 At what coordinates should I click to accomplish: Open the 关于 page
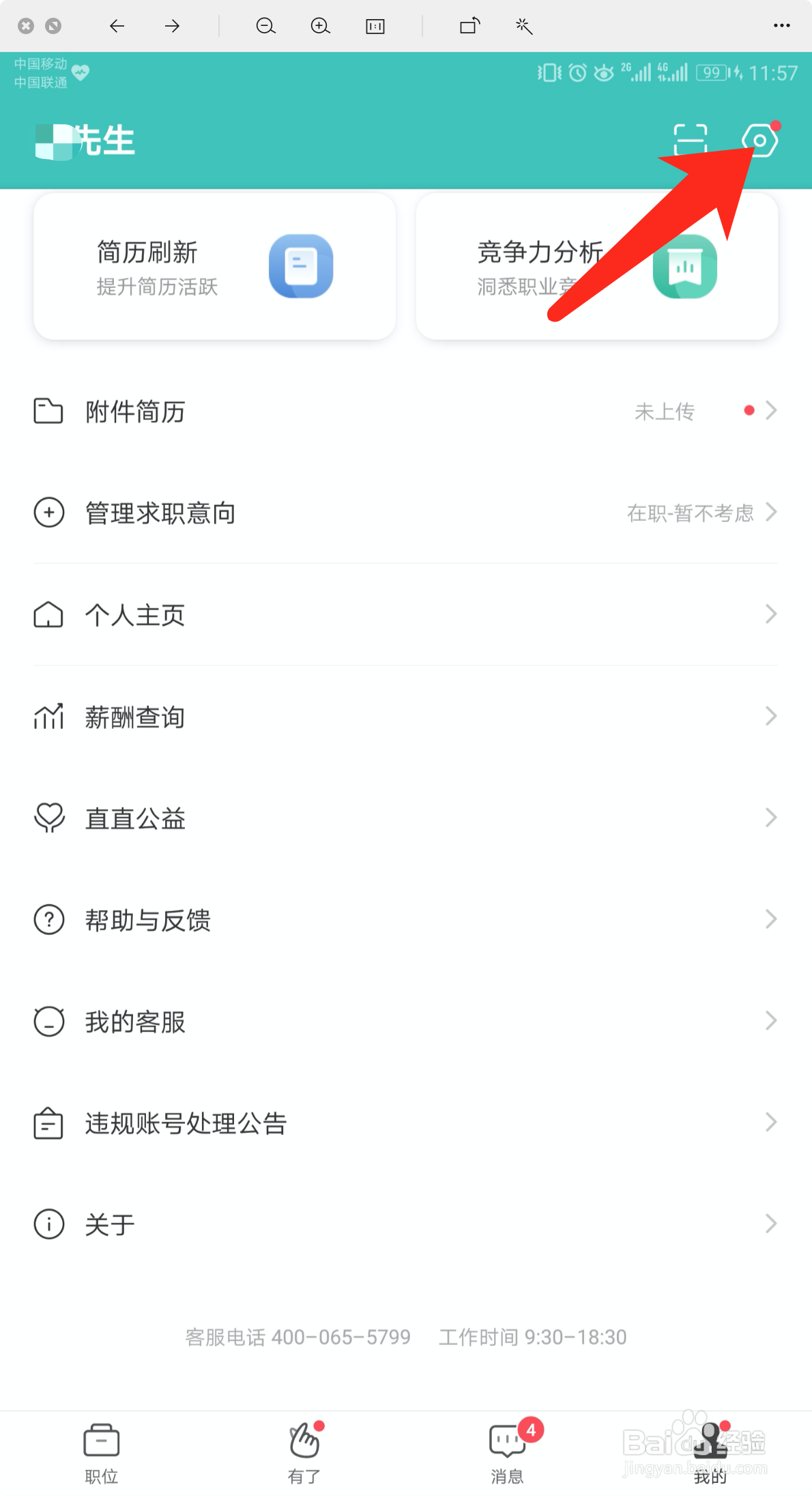click(406, 1224)
